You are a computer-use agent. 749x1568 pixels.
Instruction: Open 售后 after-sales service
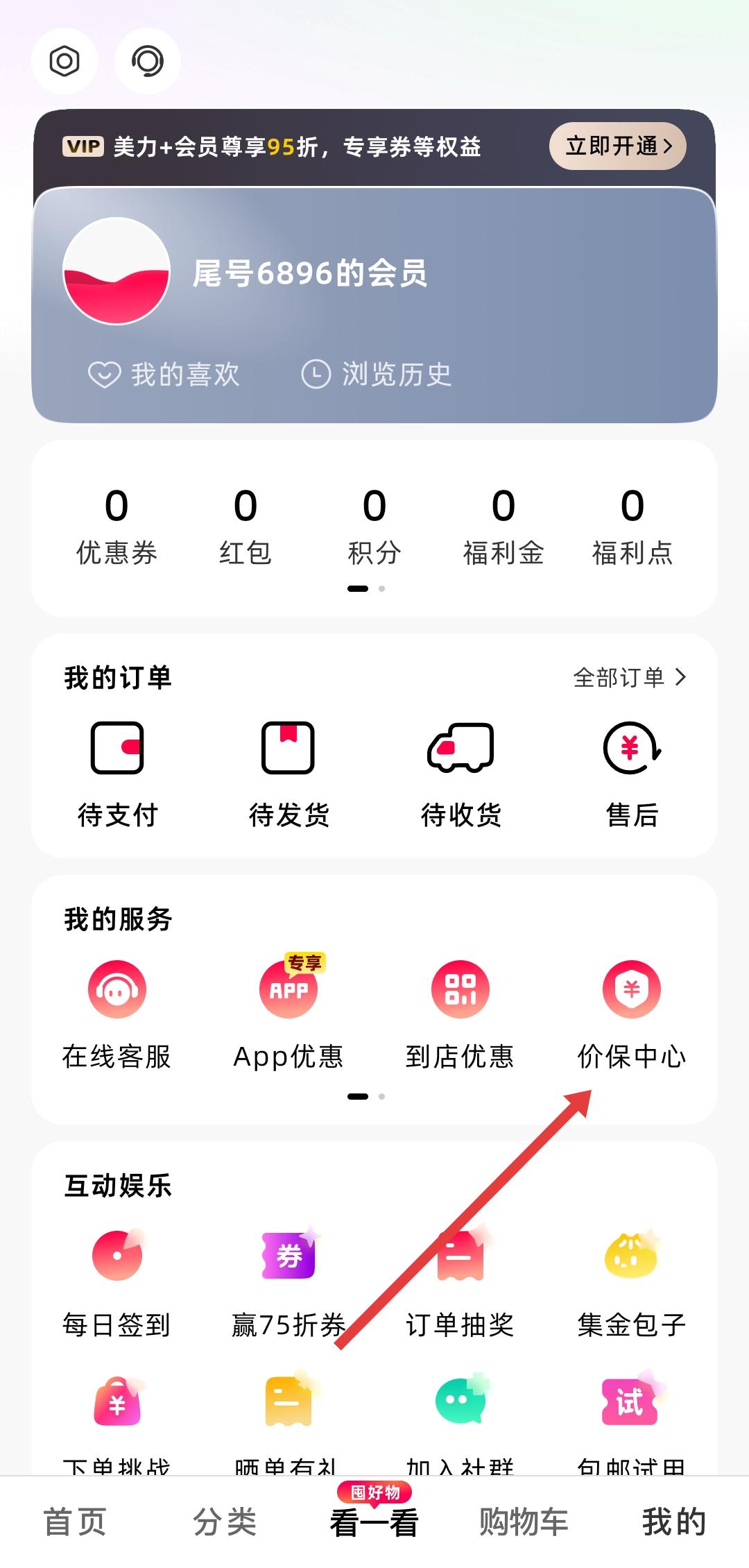632,774
